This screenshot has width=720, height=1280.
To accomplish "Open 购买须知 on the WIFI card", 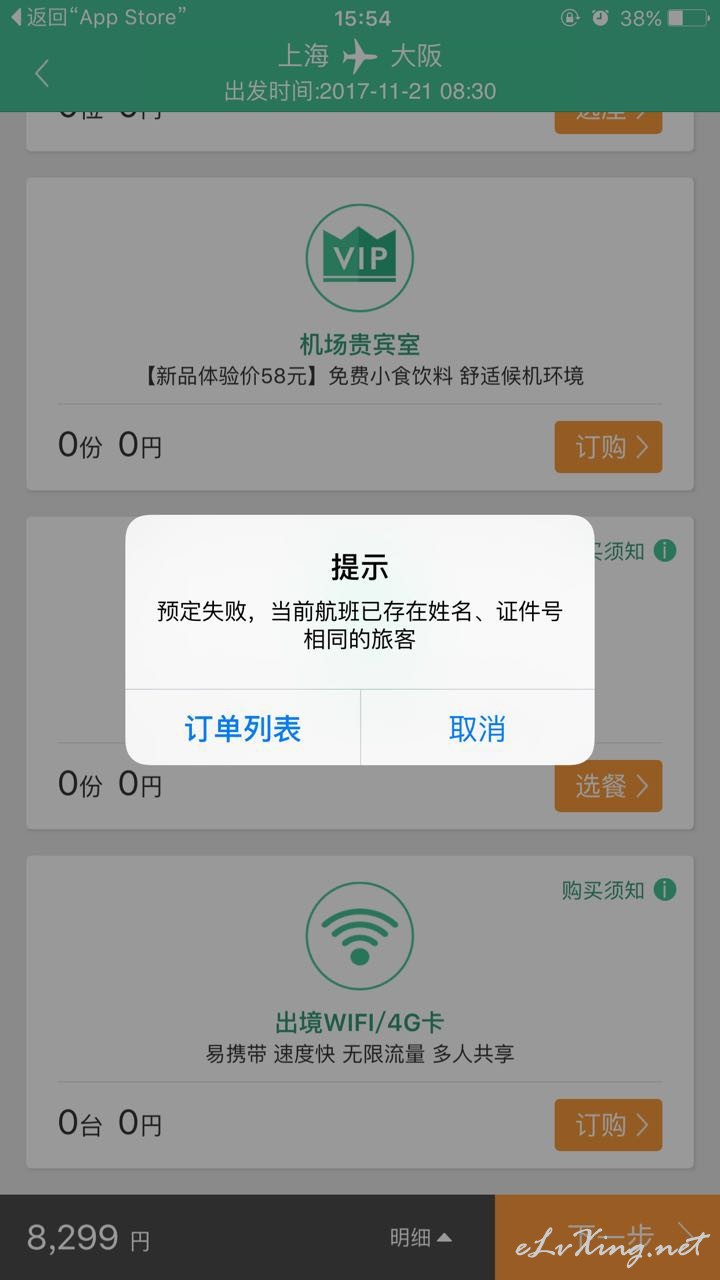I will point(618,890).
